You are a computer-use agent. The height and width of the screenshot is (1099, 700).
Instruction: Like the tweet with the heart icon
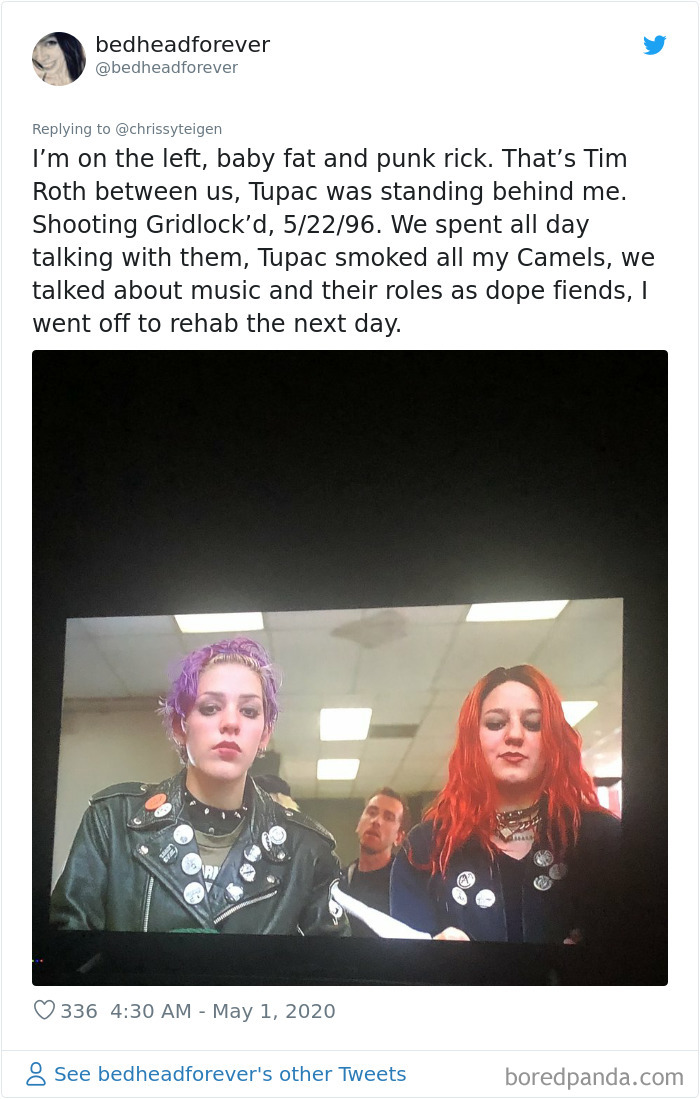point(44,1011)
